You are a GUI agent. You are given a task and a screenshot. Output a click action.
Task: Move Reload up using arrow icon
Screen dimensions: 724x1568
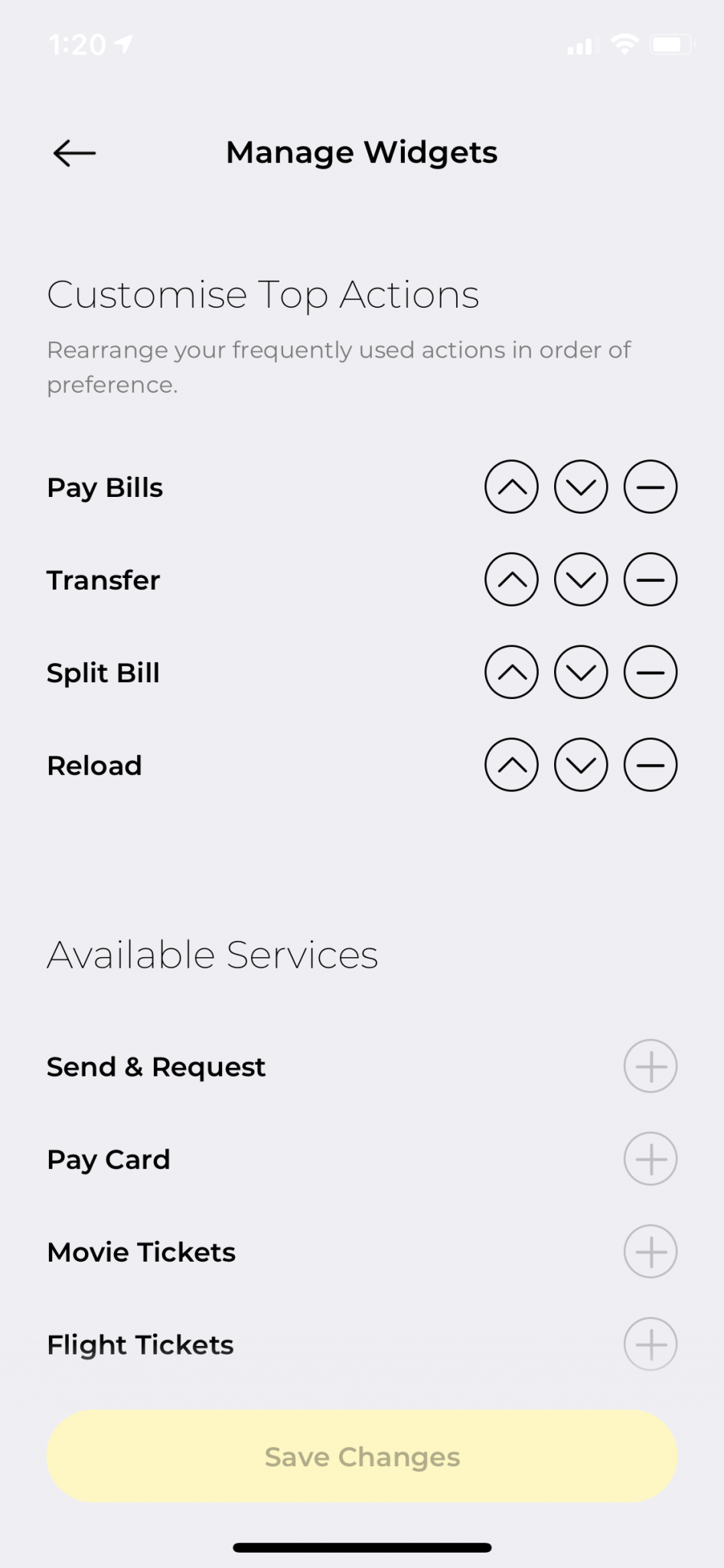point(511,765)
